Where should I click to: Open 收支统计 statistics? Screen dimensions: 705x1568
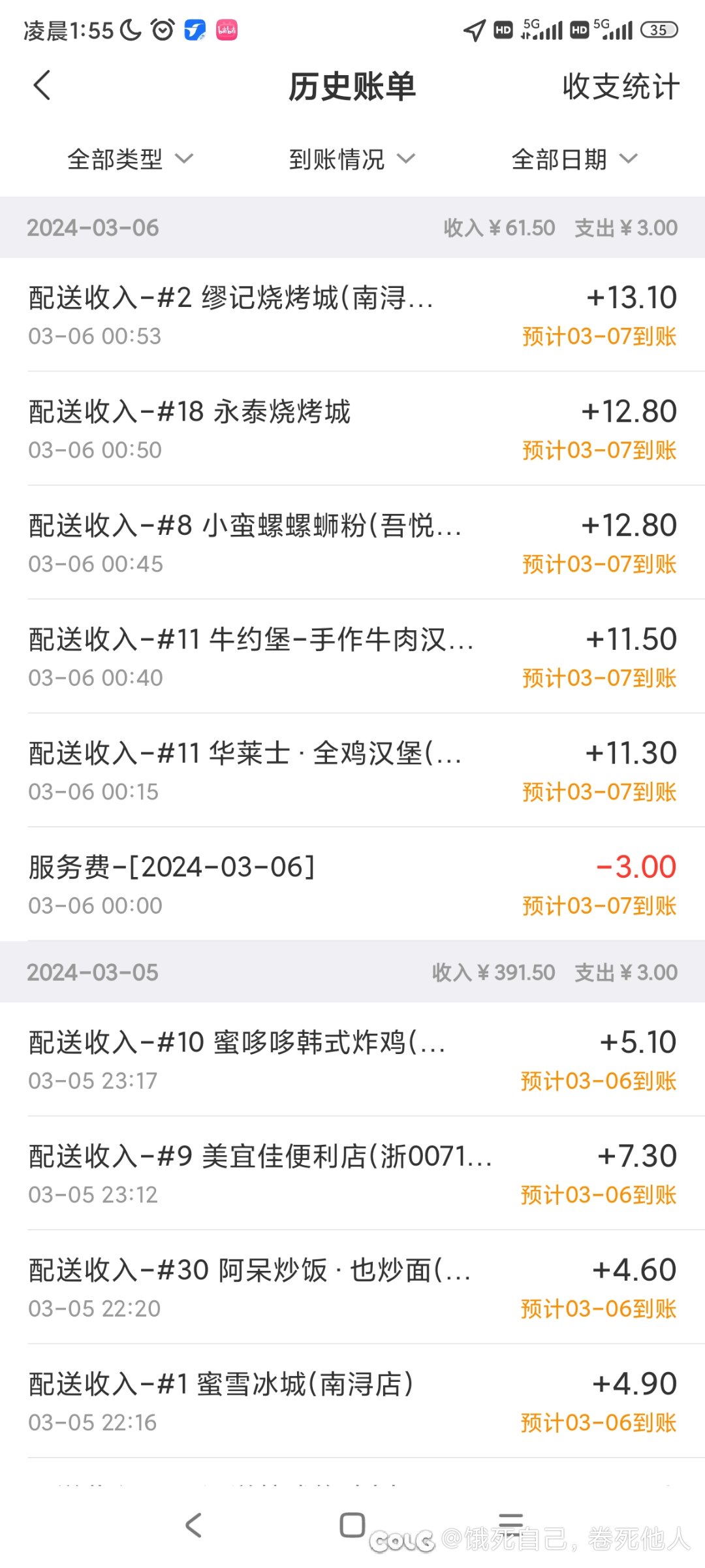pos(621,86)
